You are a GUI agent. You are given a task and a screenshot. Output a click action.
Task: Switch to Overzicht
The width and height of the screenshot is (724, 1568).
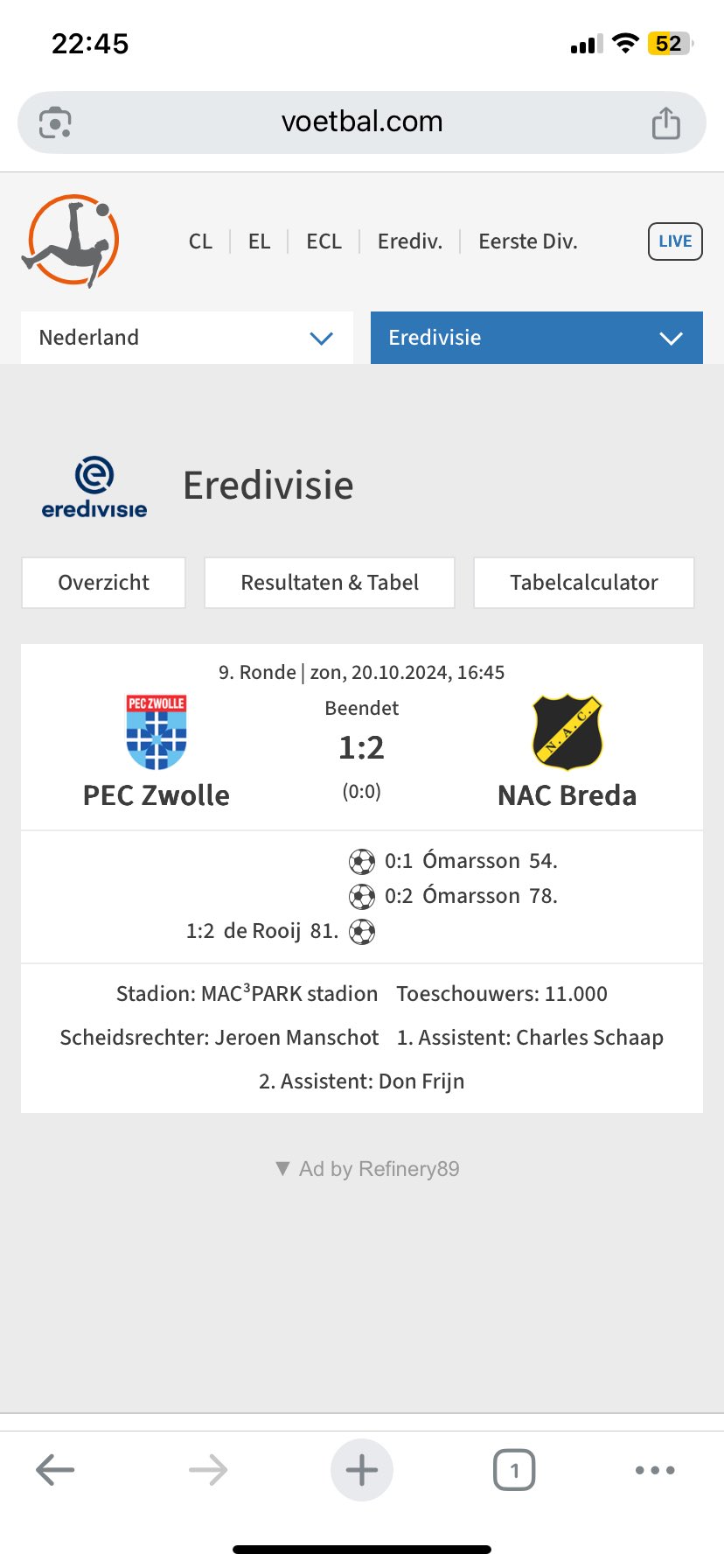coord(103,583)
